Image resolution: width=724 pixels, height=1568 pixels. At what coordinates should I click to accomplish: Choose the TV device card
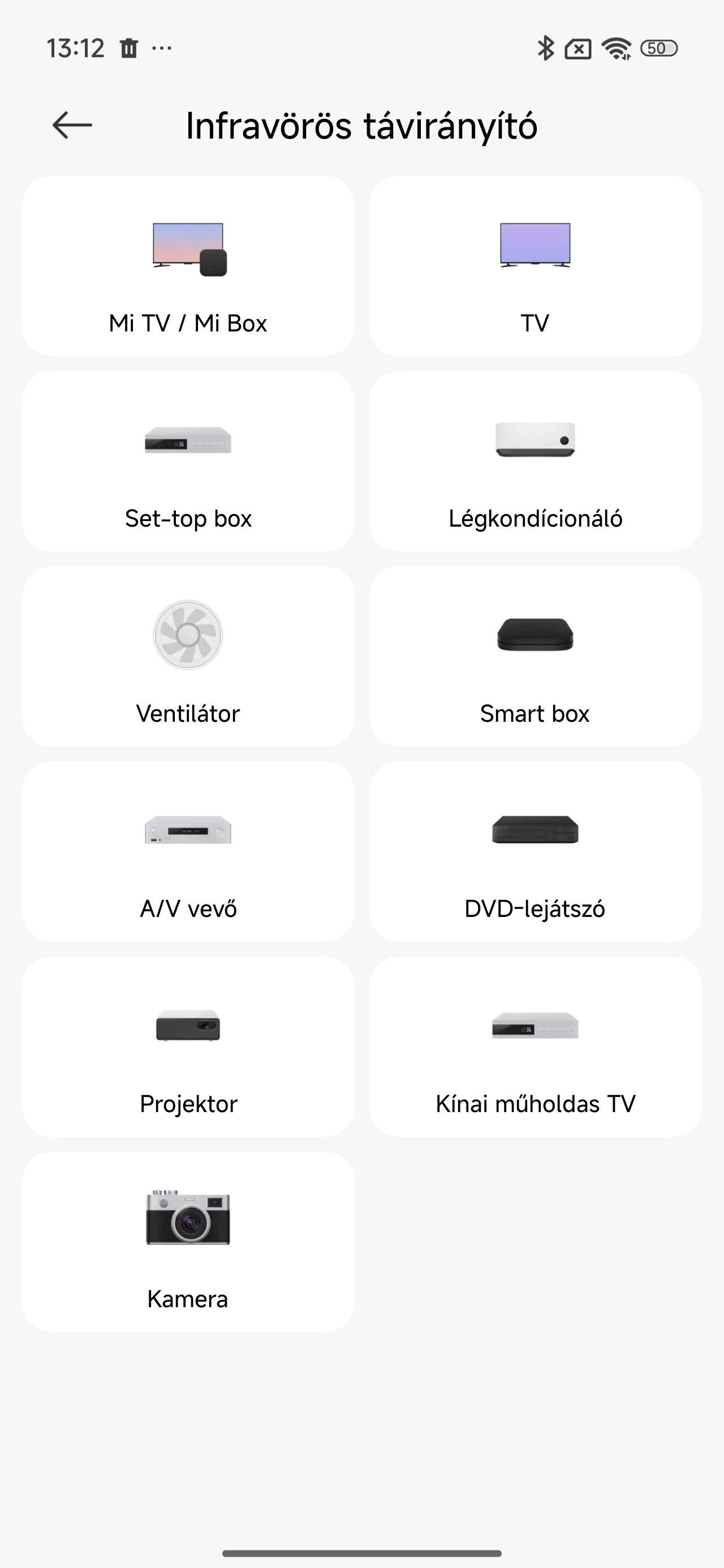click(535, 266)
